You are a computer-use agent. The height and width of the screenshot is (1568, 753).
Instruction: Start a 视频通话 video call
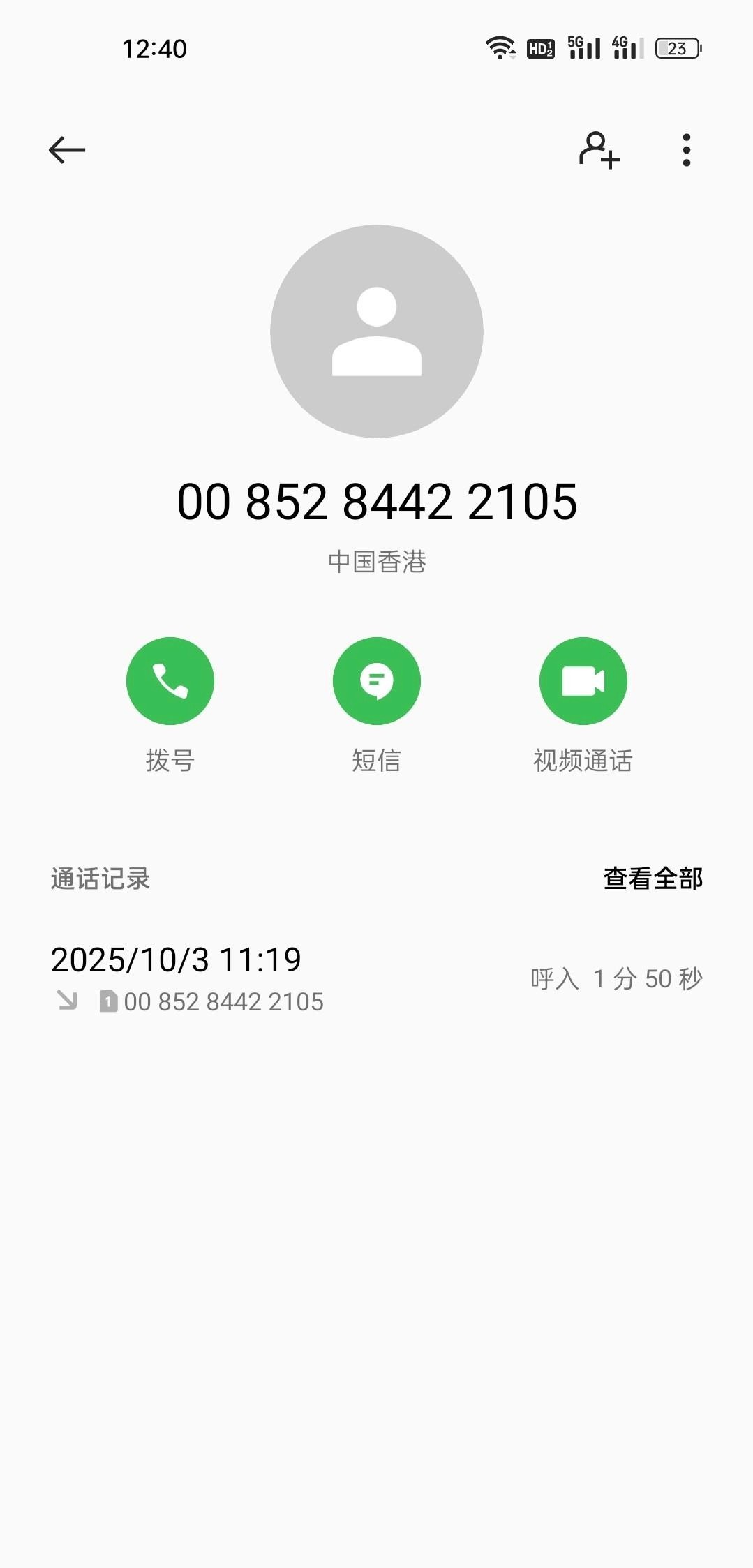coord(583,681)
